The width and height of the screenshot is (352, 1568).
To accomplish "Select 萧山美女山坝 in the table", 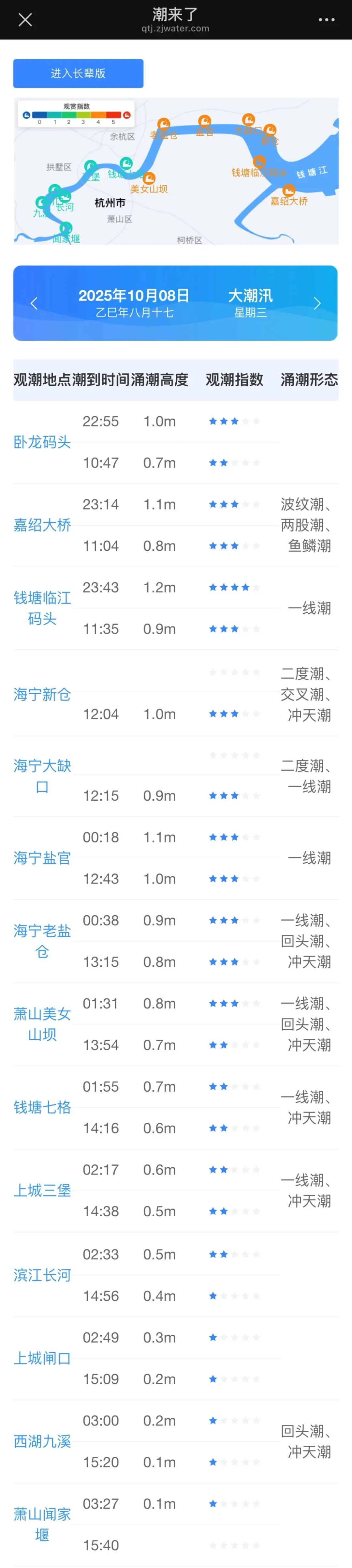I will point(42,1024).
